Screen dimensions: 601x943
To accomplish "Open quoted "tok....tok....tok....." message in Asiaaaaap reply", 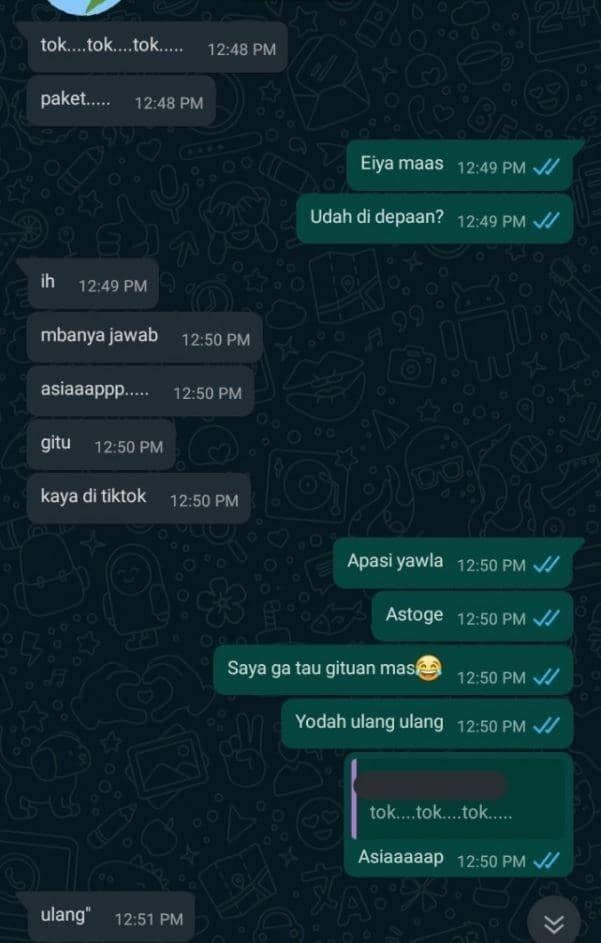I will click(x=457, y=799).
